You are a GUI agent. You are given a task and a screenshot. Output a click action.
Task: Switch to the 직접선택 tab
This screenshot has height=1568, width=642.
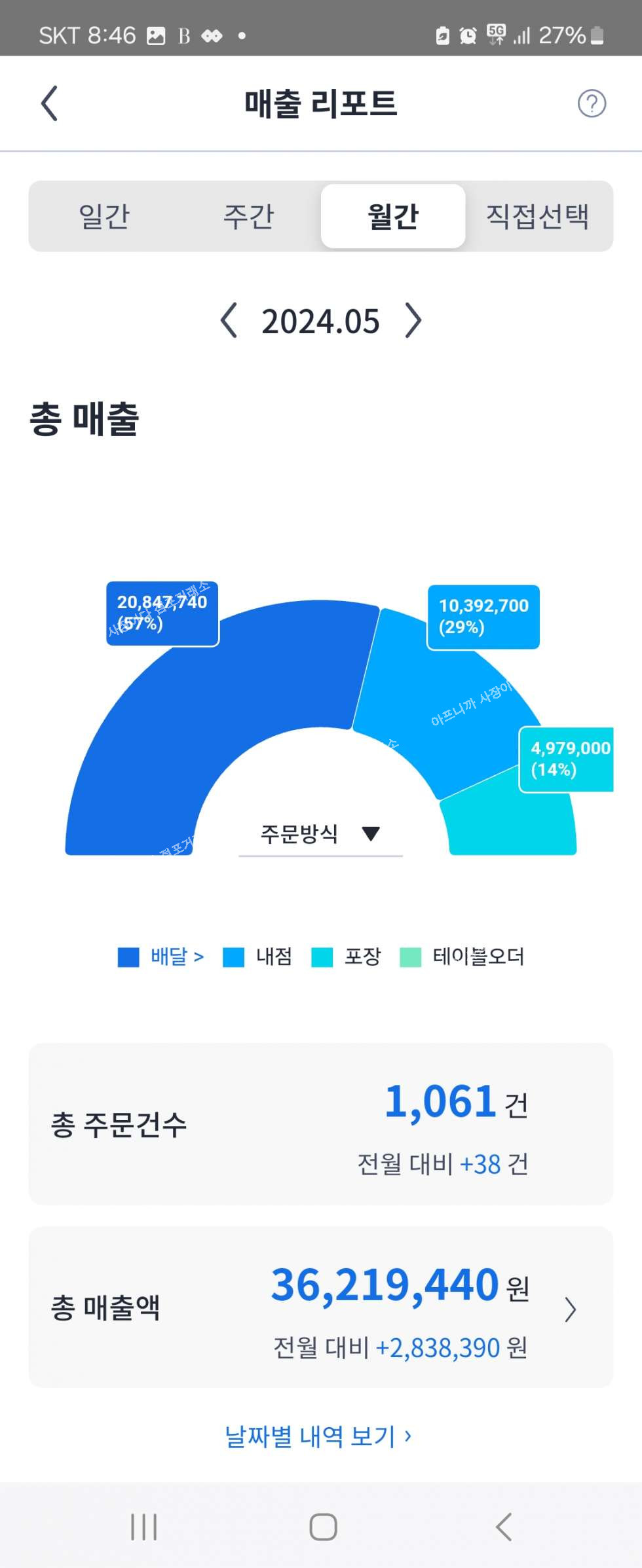point(537,216)
